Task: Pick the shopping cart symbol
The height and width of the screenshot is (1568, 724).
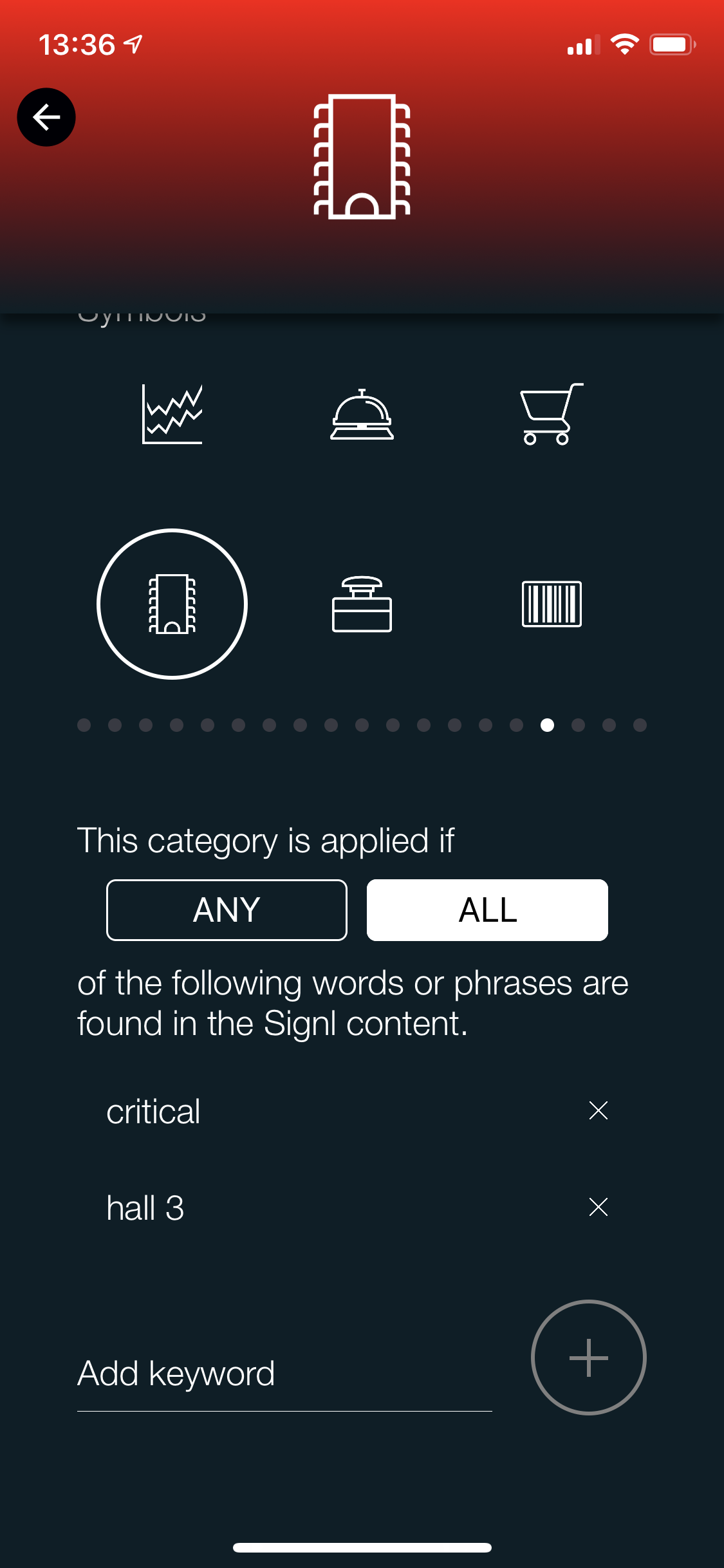Action: [x=552, y=414]
